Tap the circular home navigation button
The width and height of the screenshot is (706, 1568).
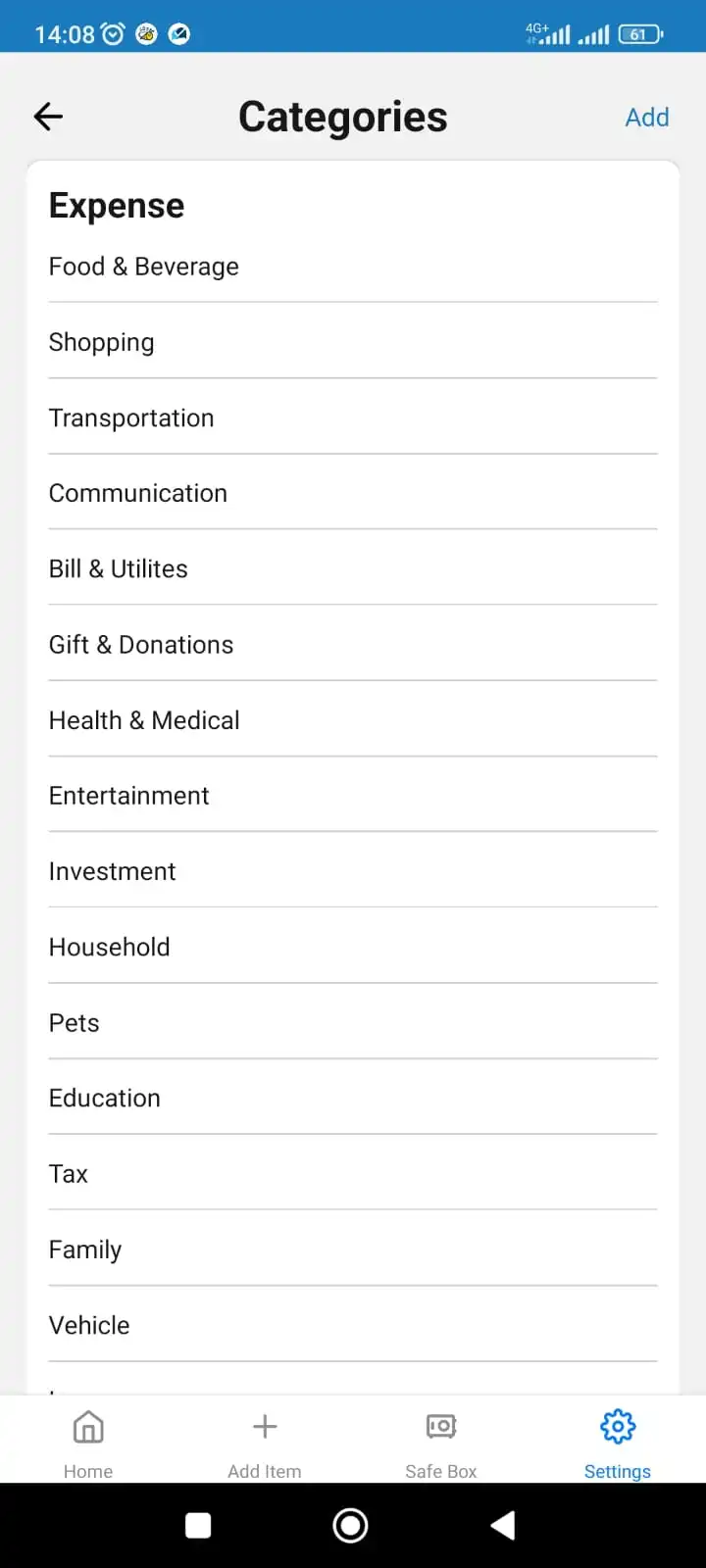(x=350, y=1525)
